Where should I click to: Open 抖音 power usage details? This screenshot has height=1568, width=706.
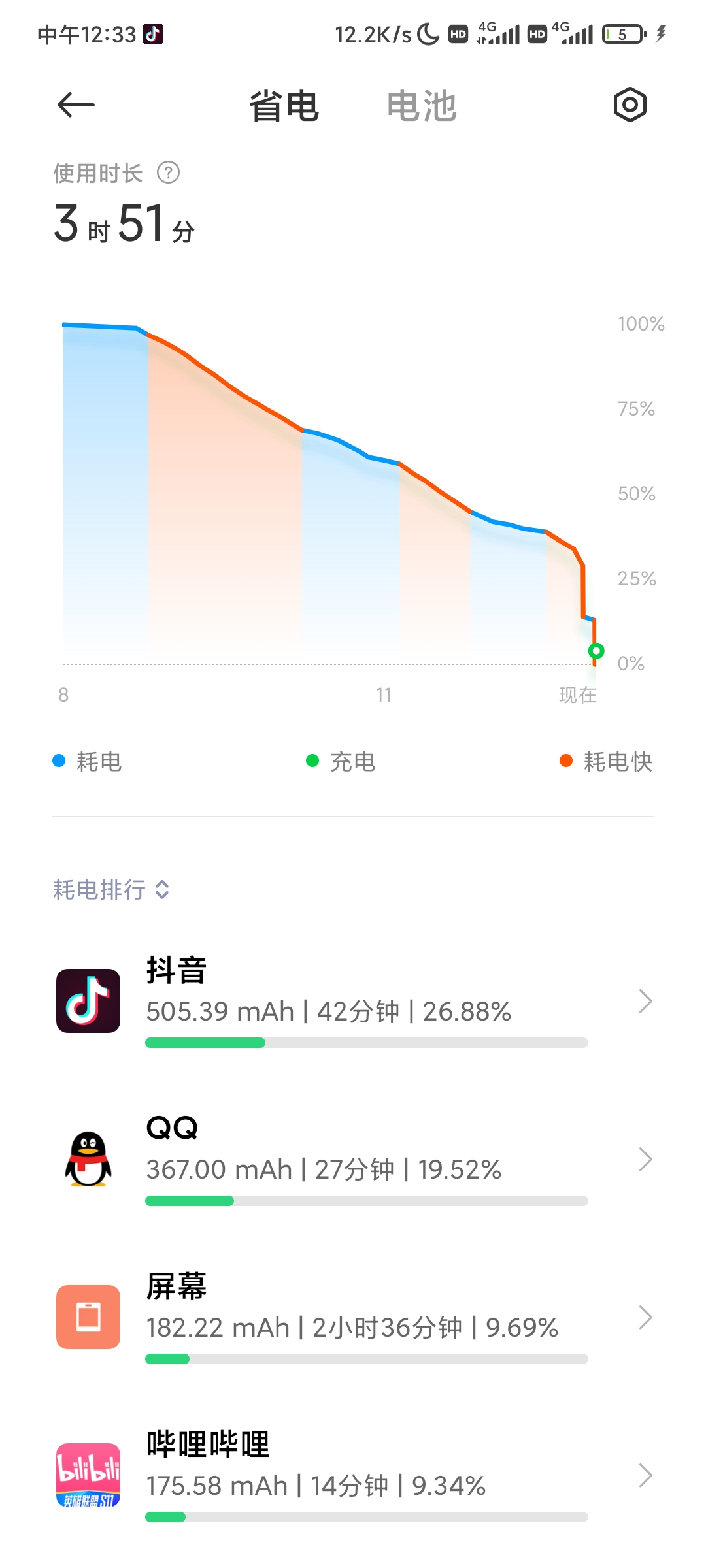point(353,1001)
